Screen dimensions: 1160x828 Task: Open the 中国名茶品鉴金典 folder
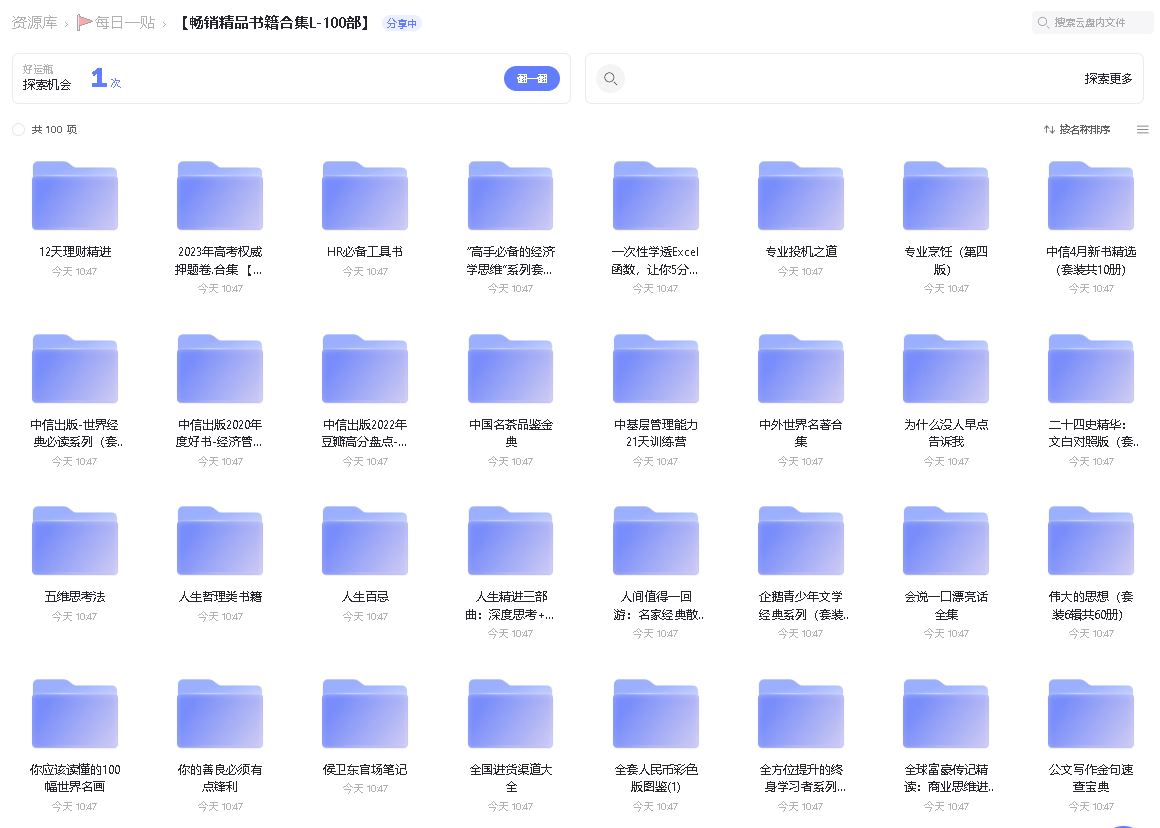tap(511, 369)
